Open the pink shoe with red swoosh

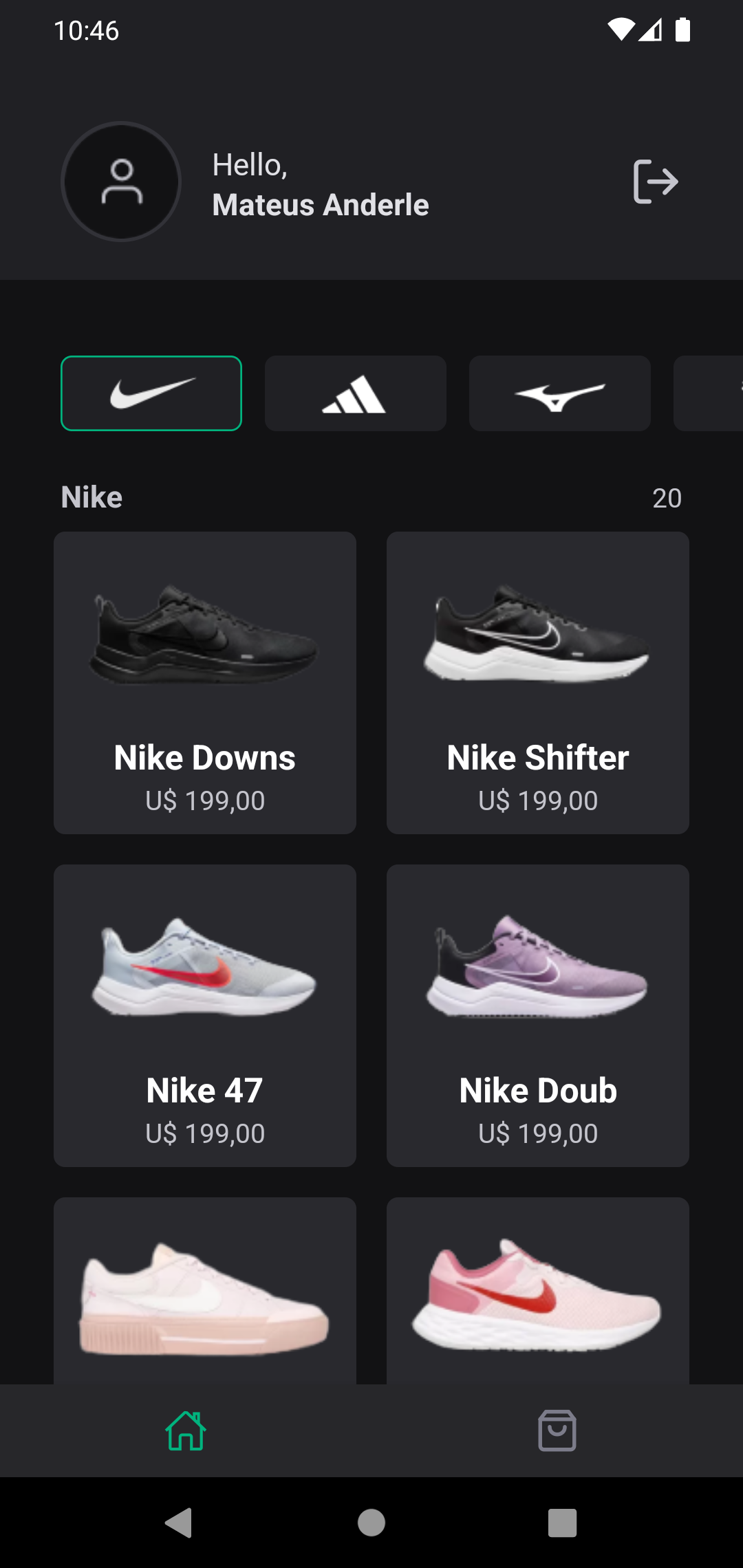(x=538, y=1291)
